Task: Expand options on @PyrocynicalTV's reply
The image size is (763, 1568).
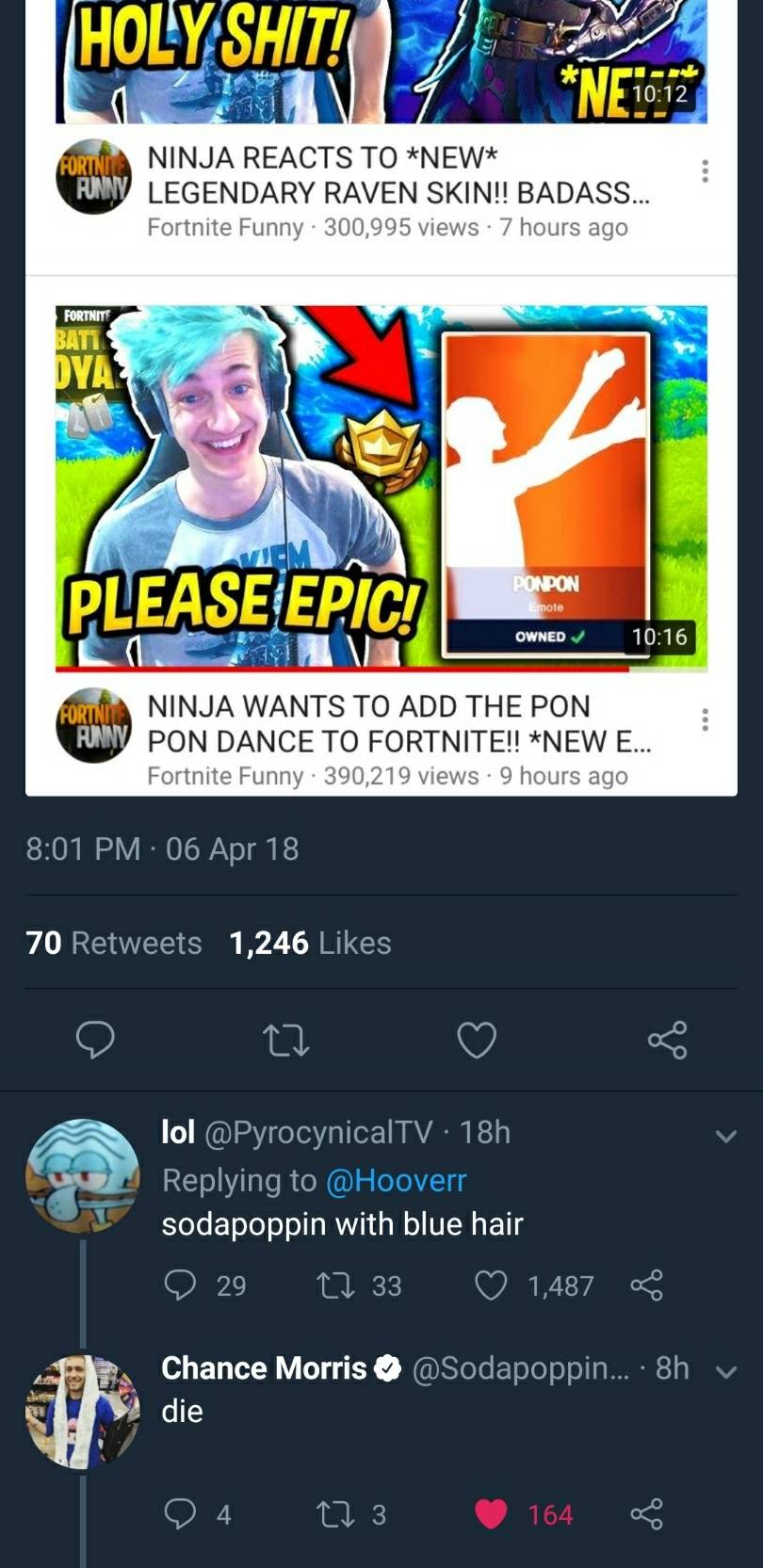Action: 725,1136
